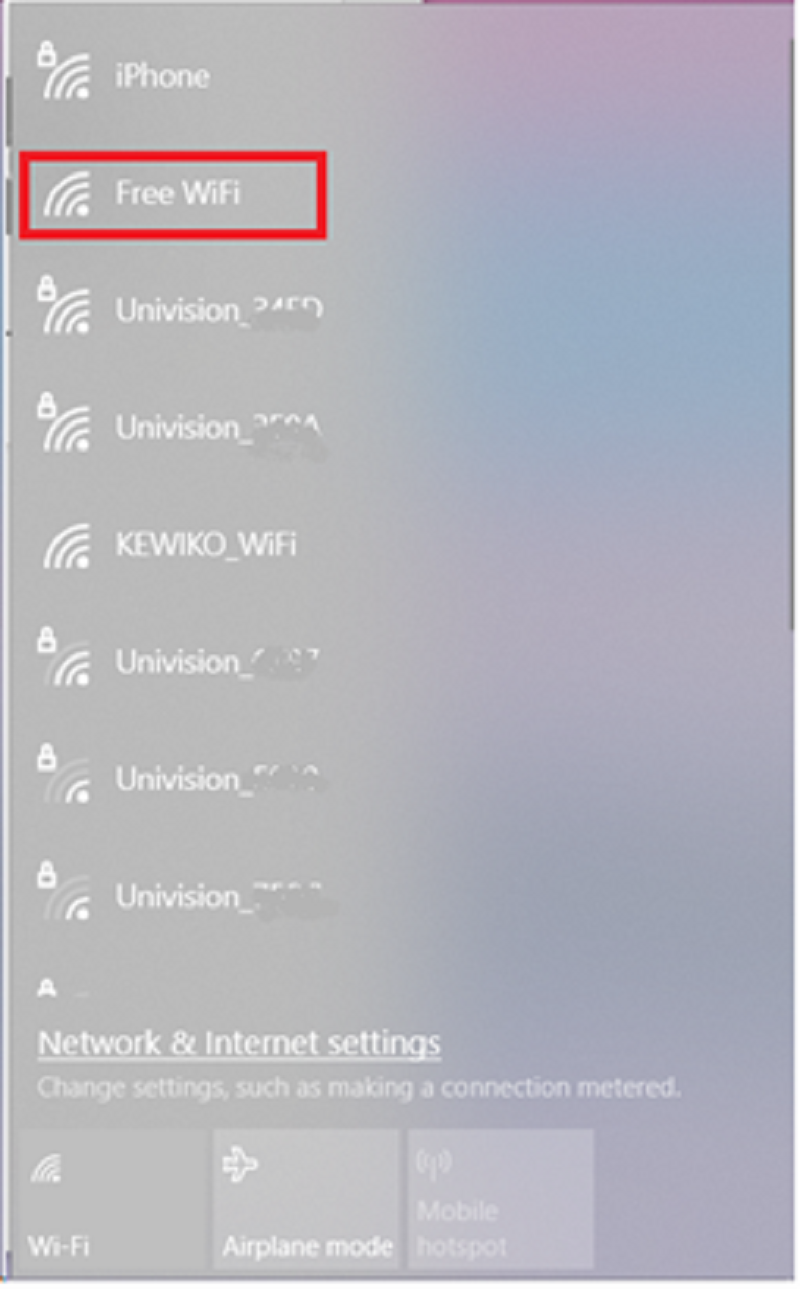Screen dimensions: 800x1289
Task: Select the iPhone network
Action: [x=400, y=76]
